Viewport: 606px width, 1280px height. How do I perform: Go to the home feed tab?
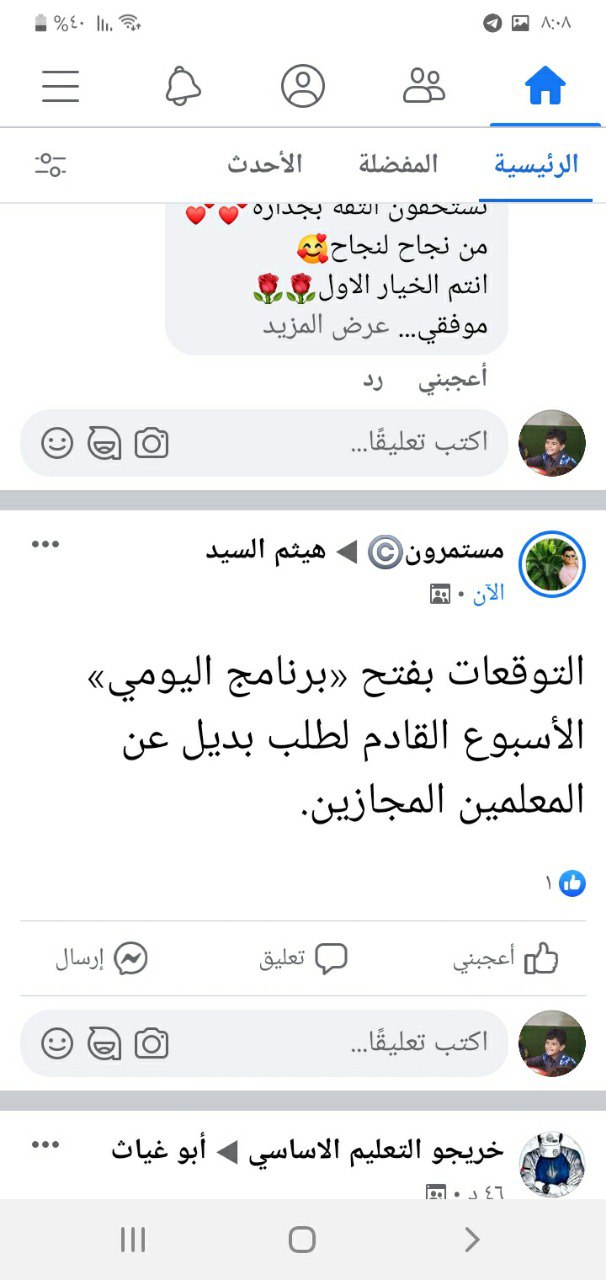click(546, 86)
